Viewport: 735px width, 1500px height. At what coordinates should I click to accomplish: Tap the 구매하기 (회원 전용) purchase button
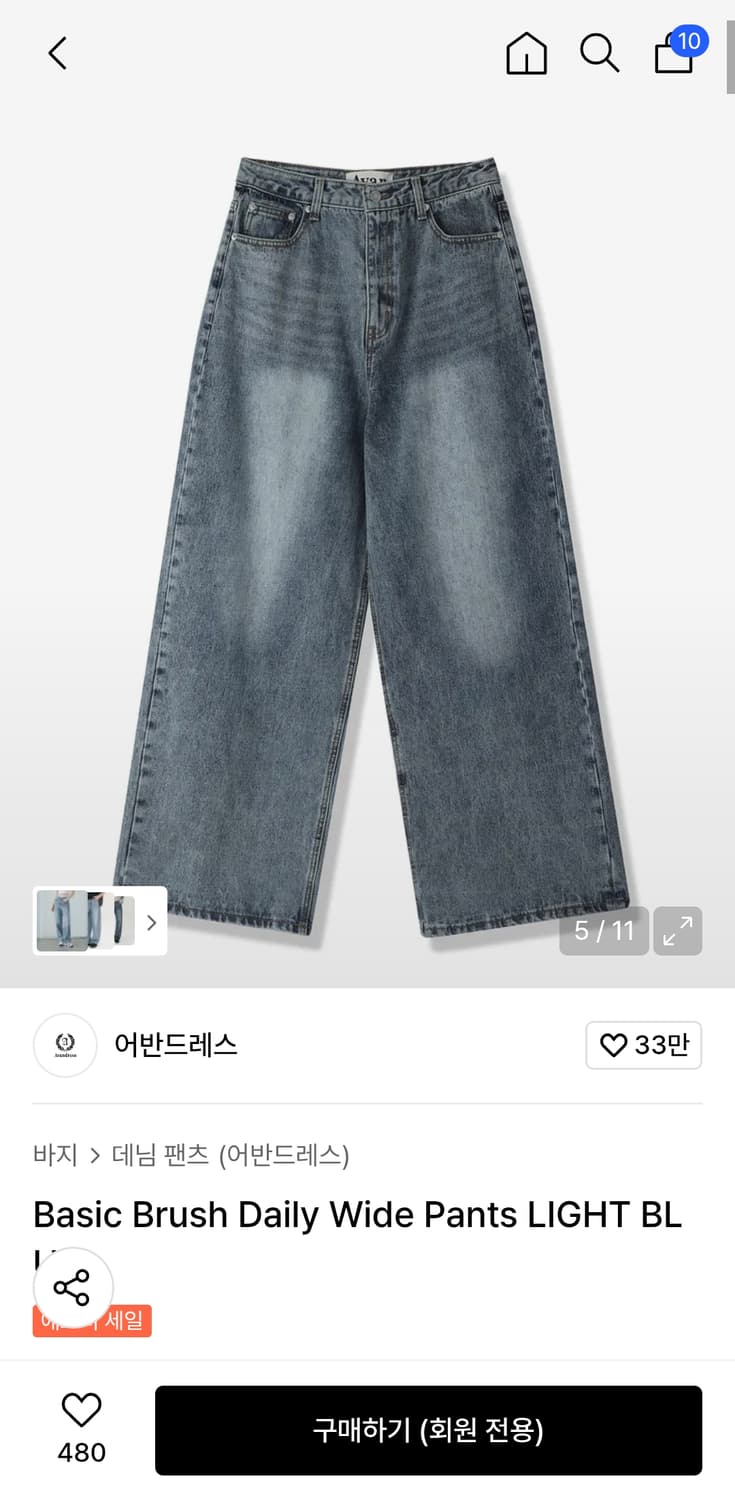[x=428, y=1431]
